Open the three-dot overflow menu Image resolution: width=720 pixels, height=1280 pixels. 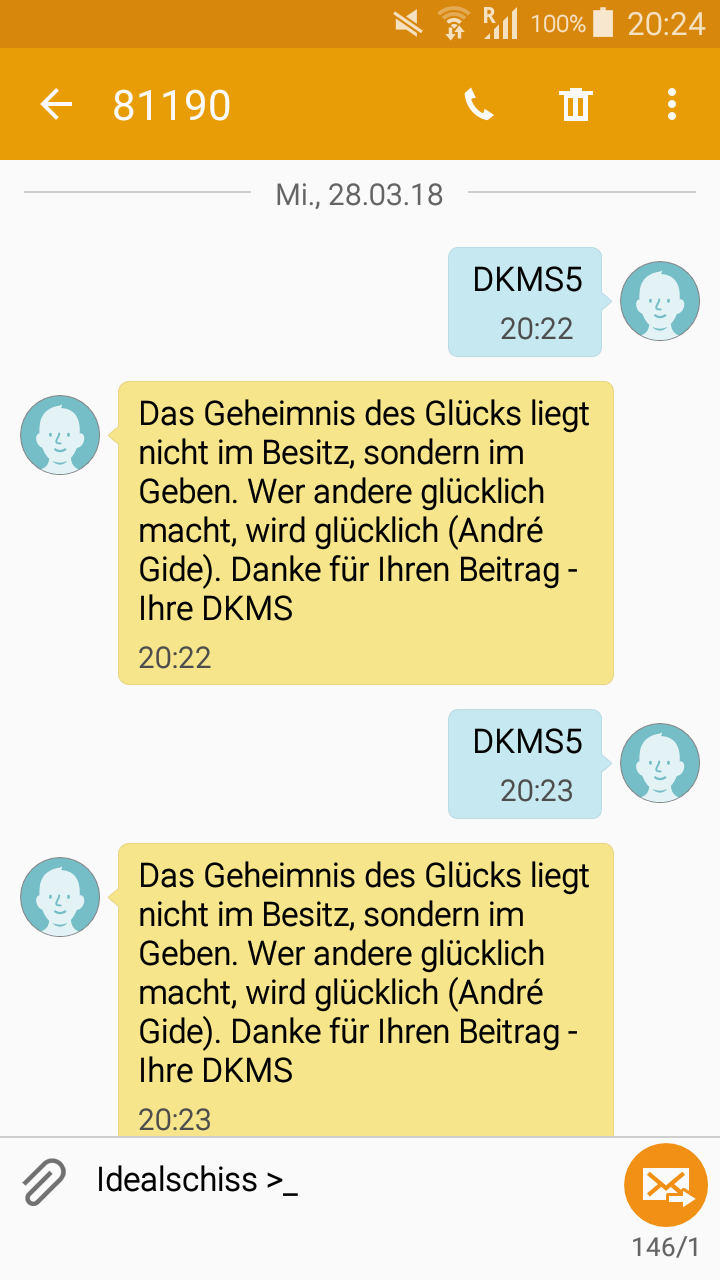click(x=671, y=104)
